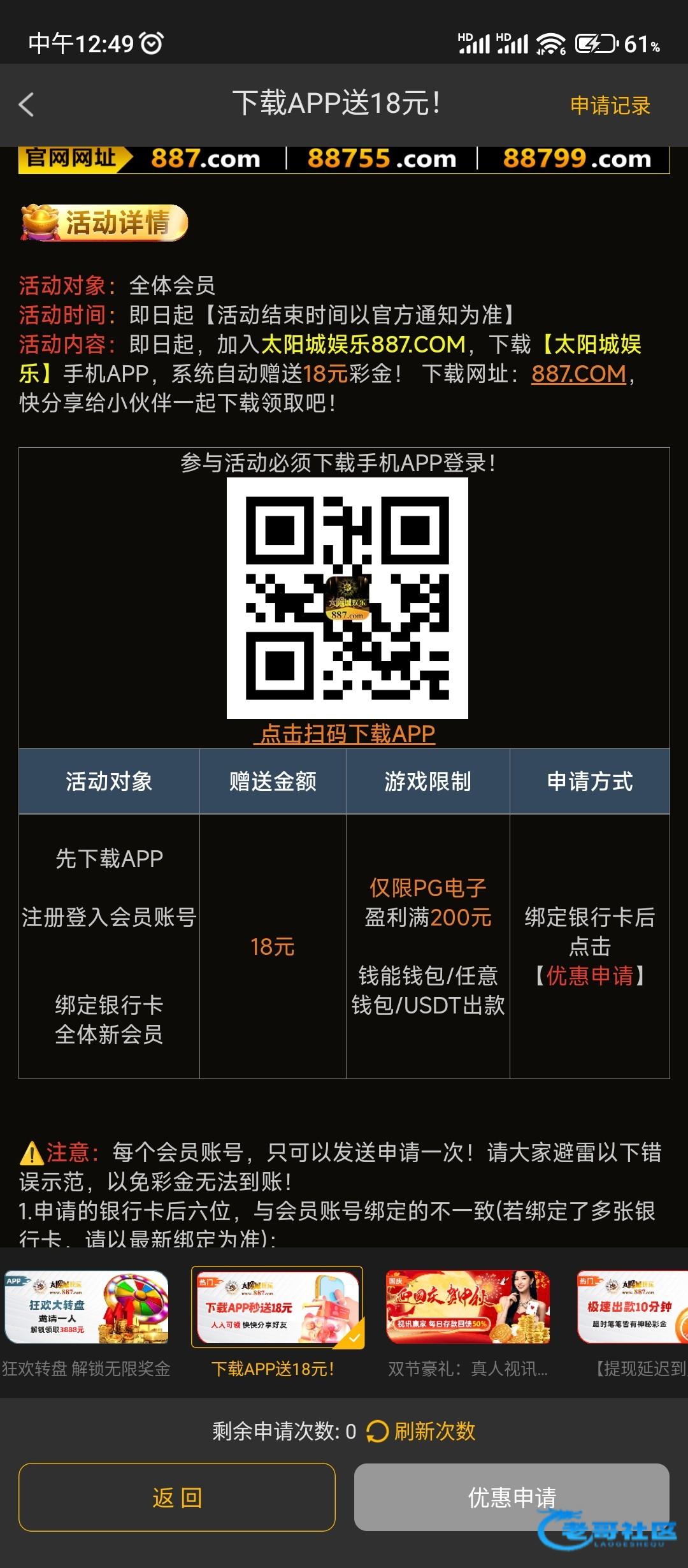Tap the 返回 button

click(x=177, y=1497)
